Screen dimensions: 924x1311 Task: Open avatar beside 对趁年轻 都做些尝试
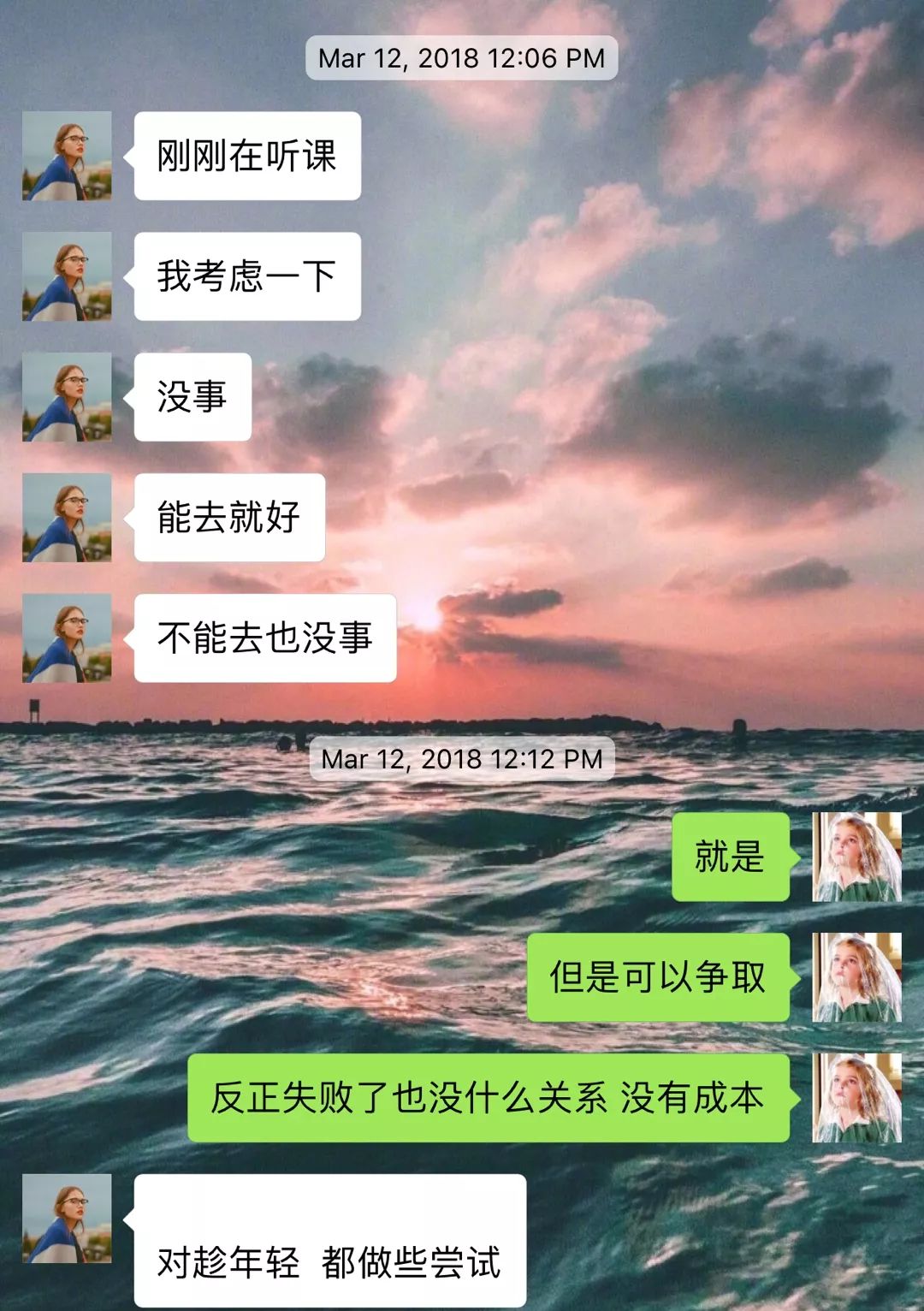(67, 1219)
